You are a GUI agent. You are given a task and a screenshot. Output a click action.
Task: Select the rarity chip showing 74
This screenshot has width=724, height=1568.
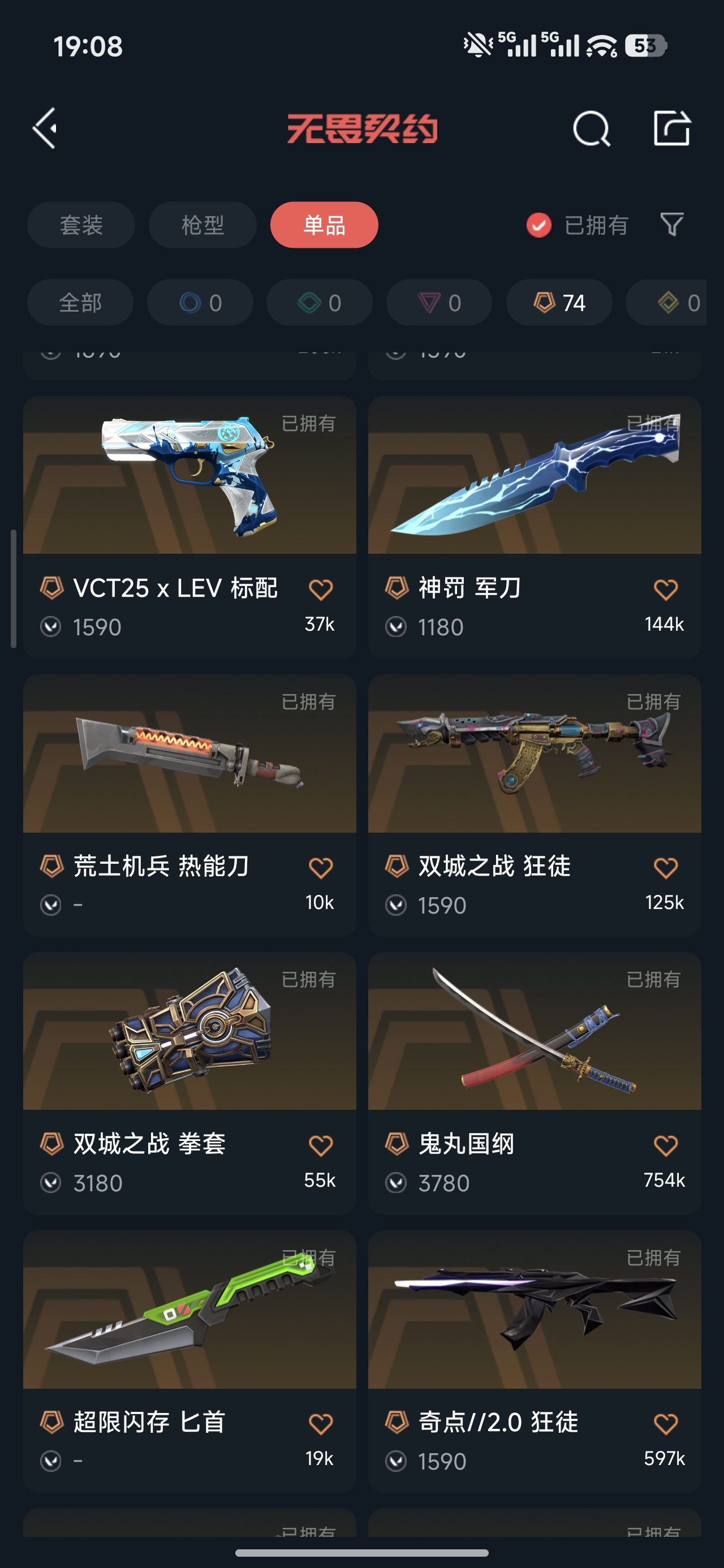559,303
